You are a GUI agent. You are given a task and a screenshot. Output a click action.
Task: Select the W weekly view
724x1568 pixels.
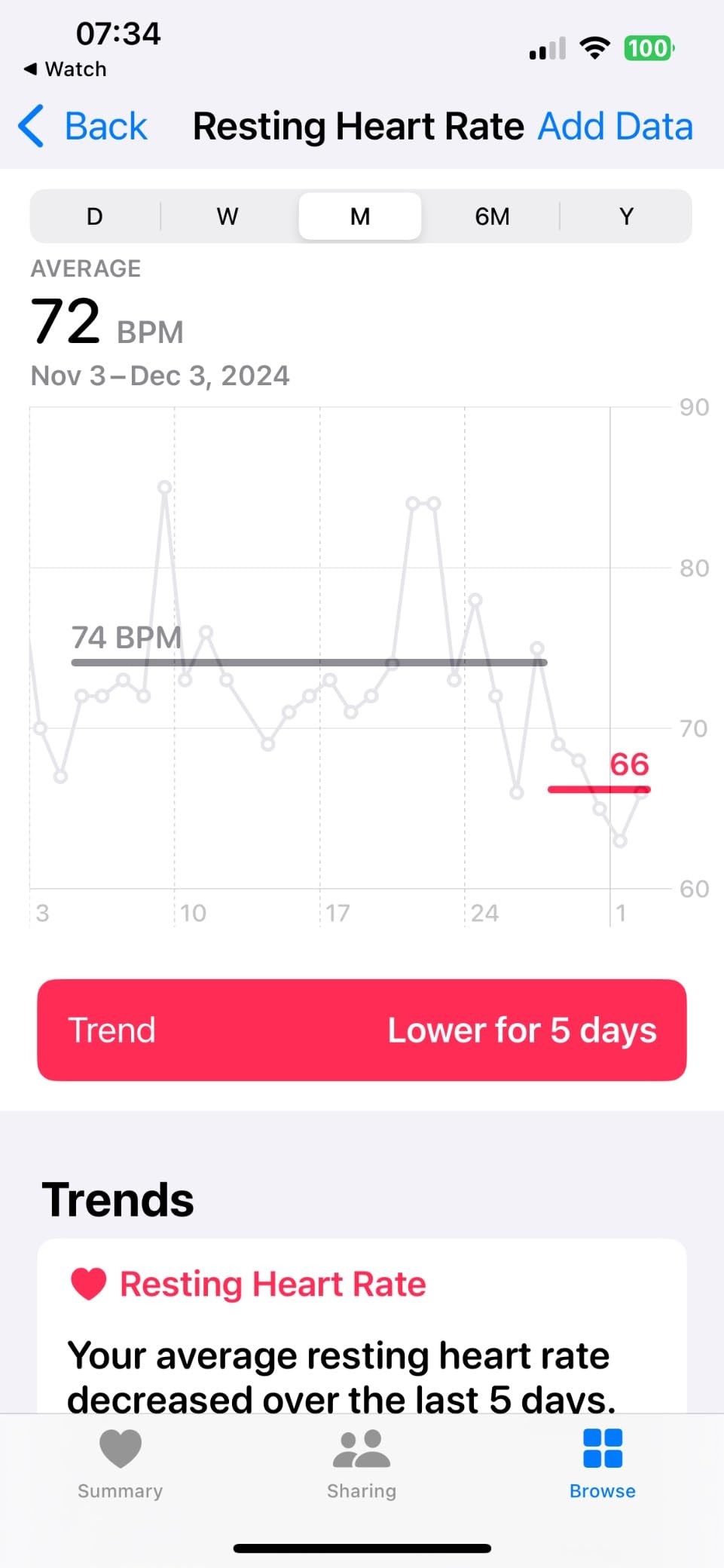point(228,216)
